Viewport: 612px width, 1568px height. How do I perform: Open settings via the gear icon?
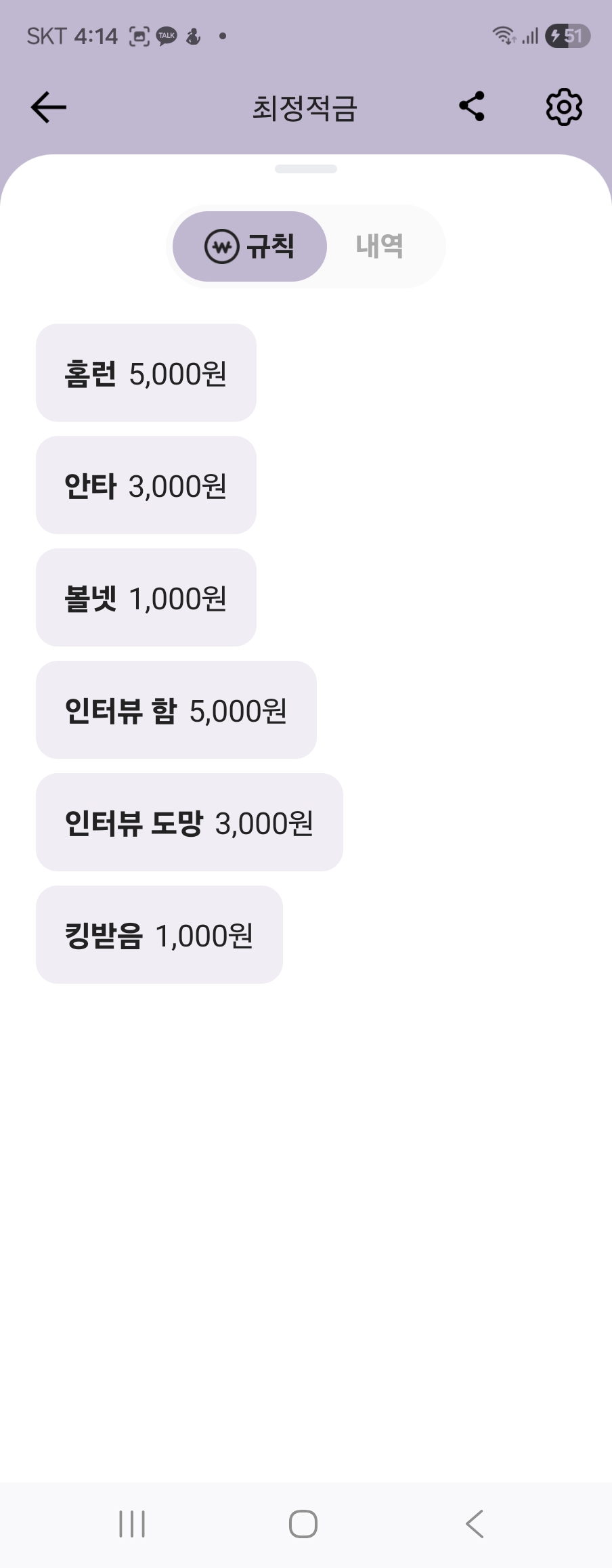pos(564,107)
